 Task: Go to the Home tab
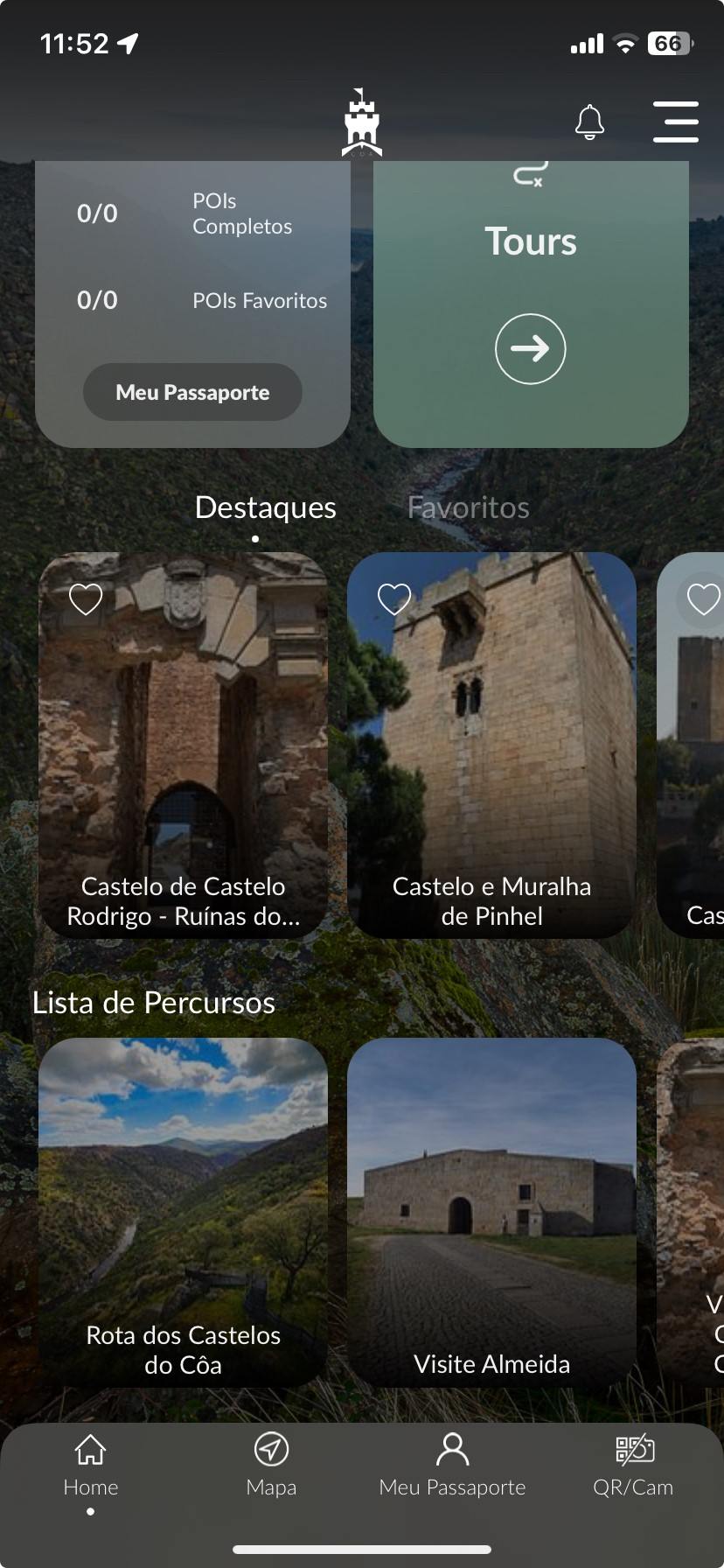pos(91,1466)
